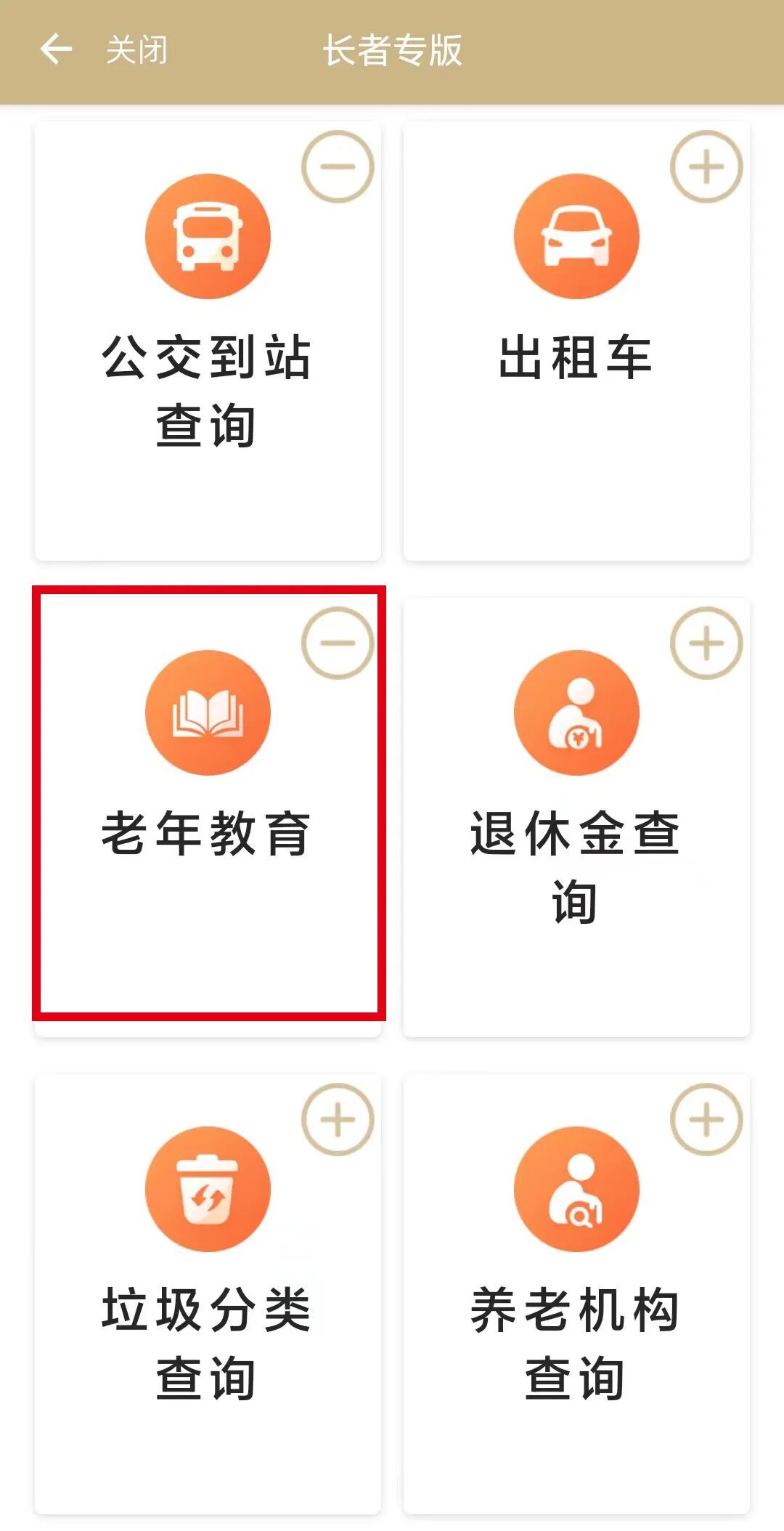Remove 老年教育 using its minus icon
The width and height of the screenshot is (784, 1531).
pyautogui.click(x=338, y=643)
